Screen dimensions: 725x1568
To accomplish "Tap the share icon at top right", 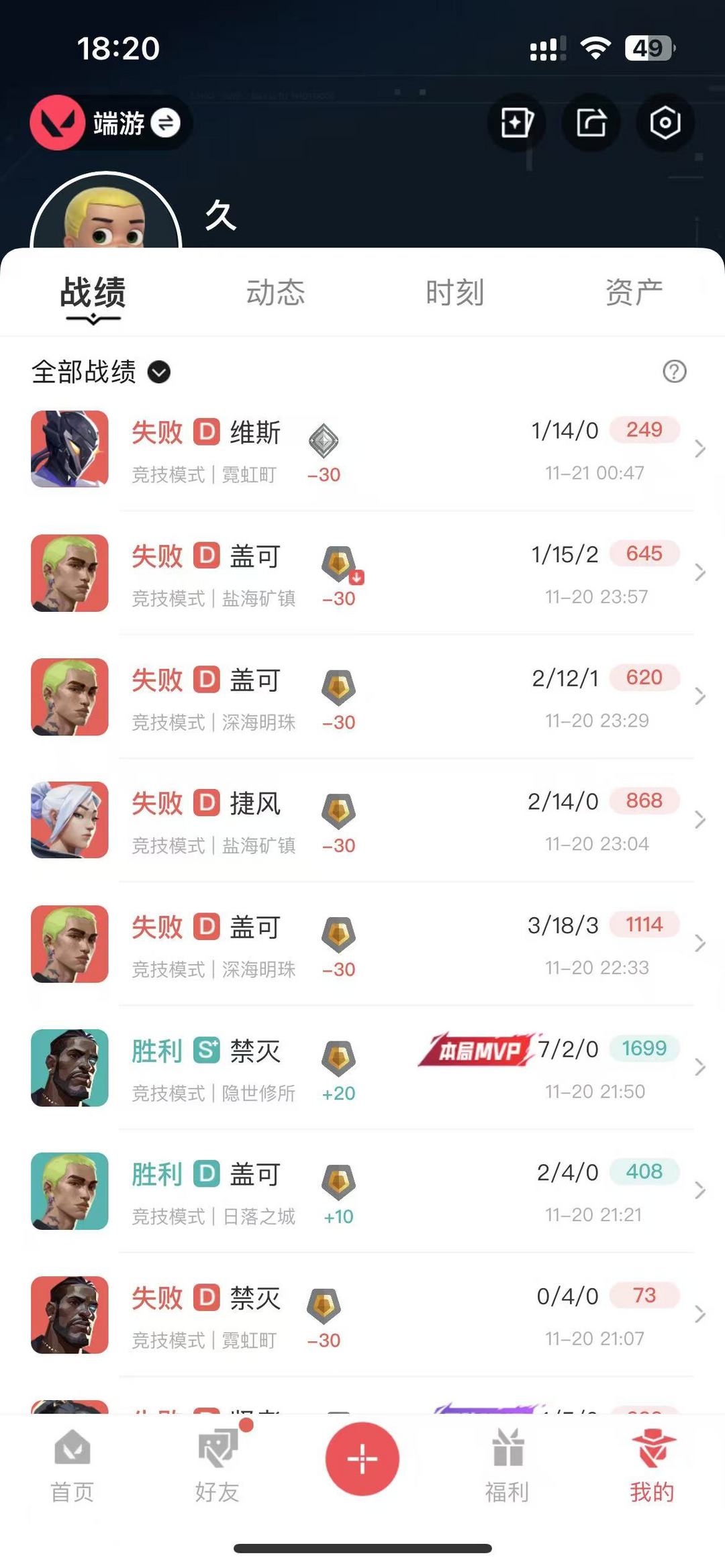I will point(591,123).
